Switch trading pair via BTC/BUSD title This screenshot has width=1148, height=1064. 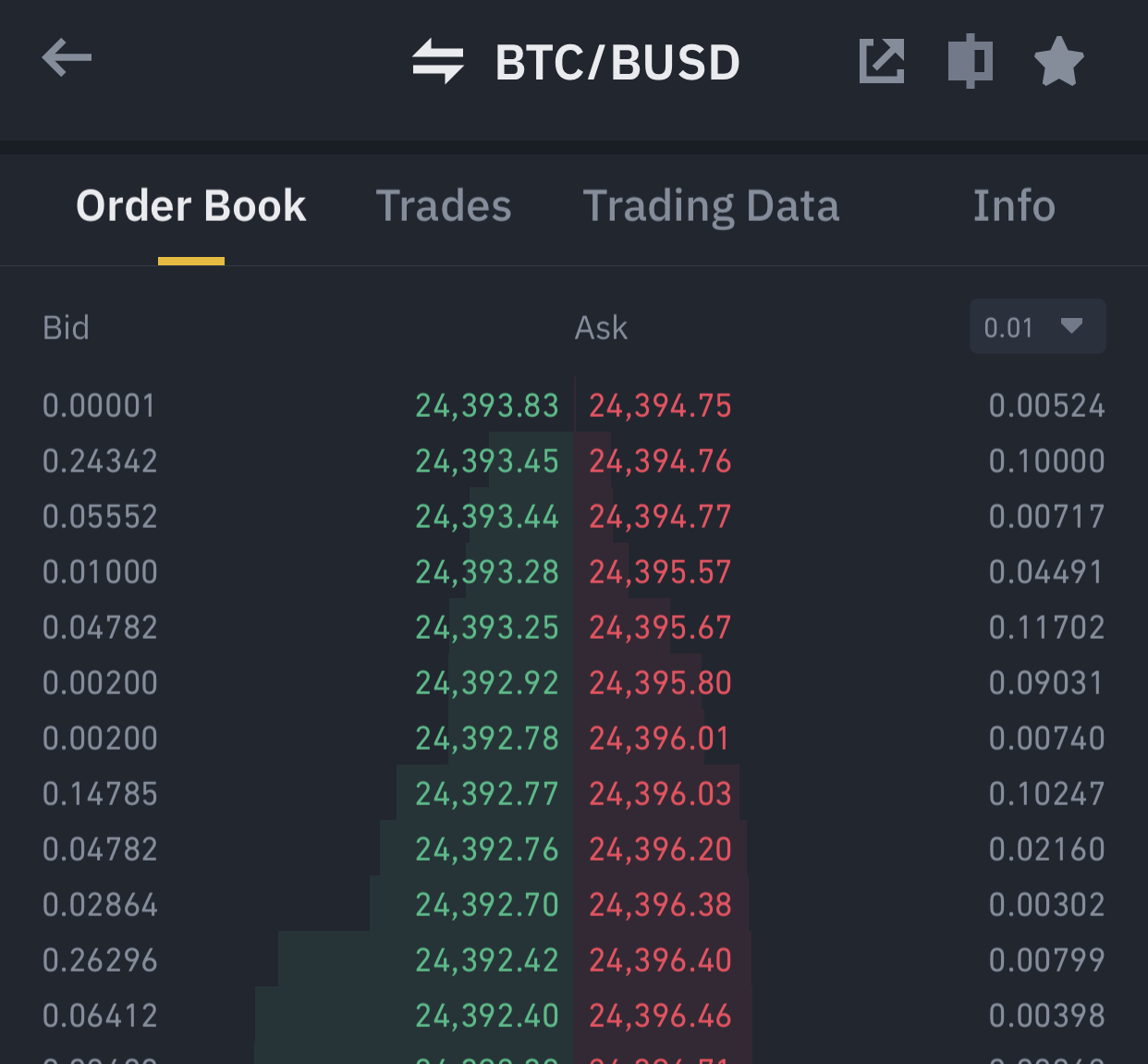click(x=577, y=62)
